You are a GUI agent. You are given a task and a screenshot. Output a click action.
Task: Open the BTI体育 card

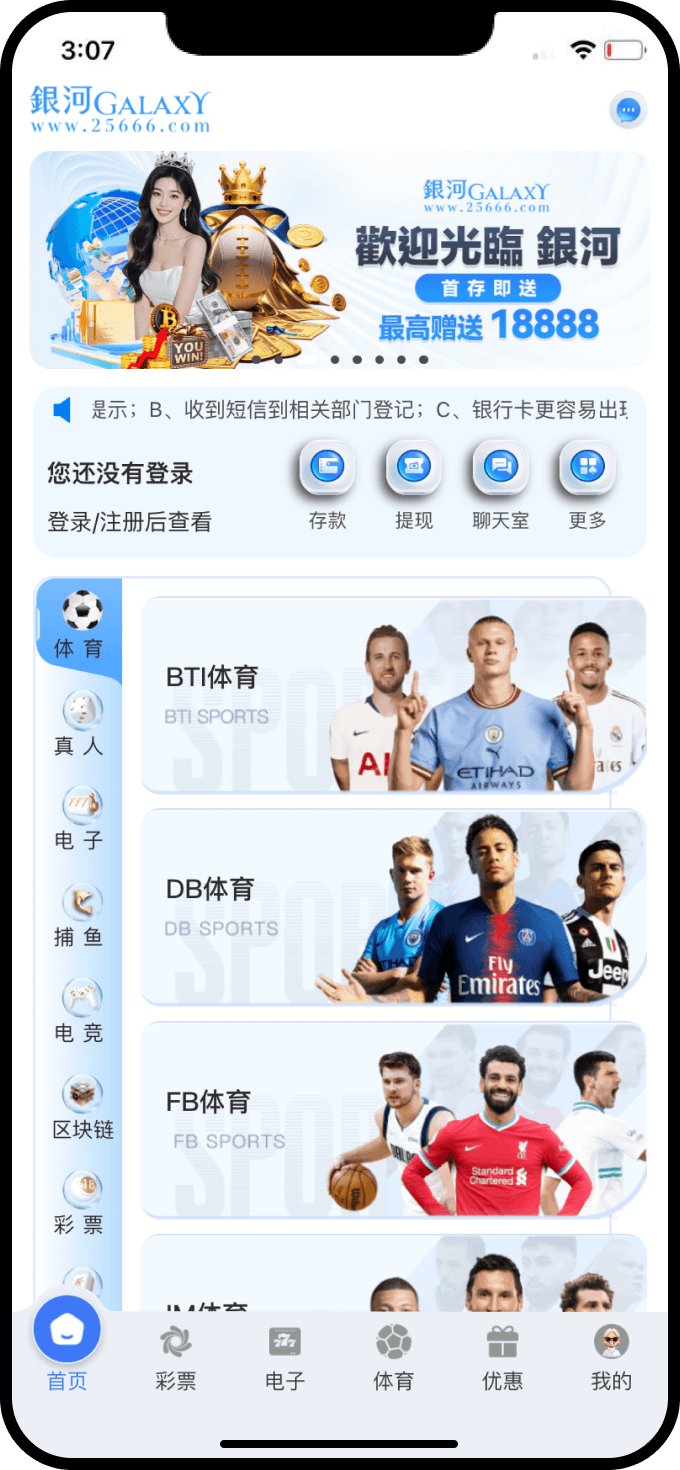click(393, 696)
